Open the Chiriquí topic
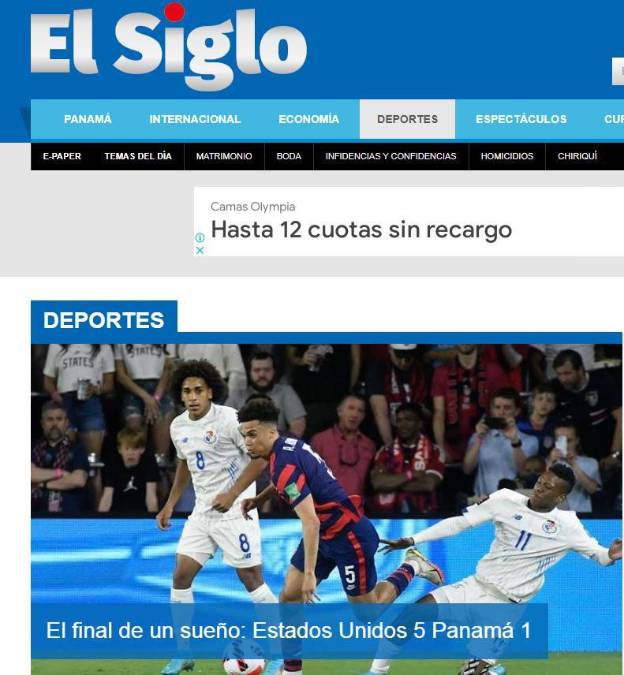The height and width of the screenshot is (675, 624). [578, 157]
